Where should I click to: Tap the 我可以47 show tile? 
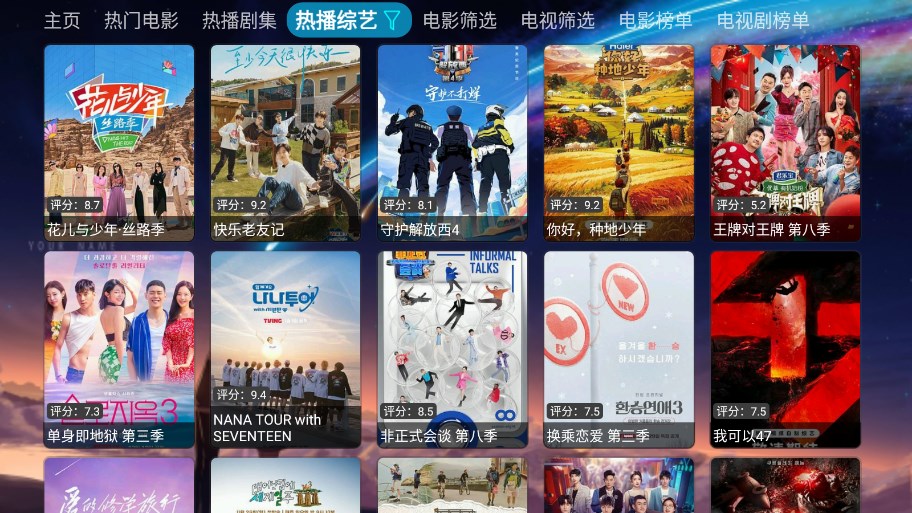785,348
